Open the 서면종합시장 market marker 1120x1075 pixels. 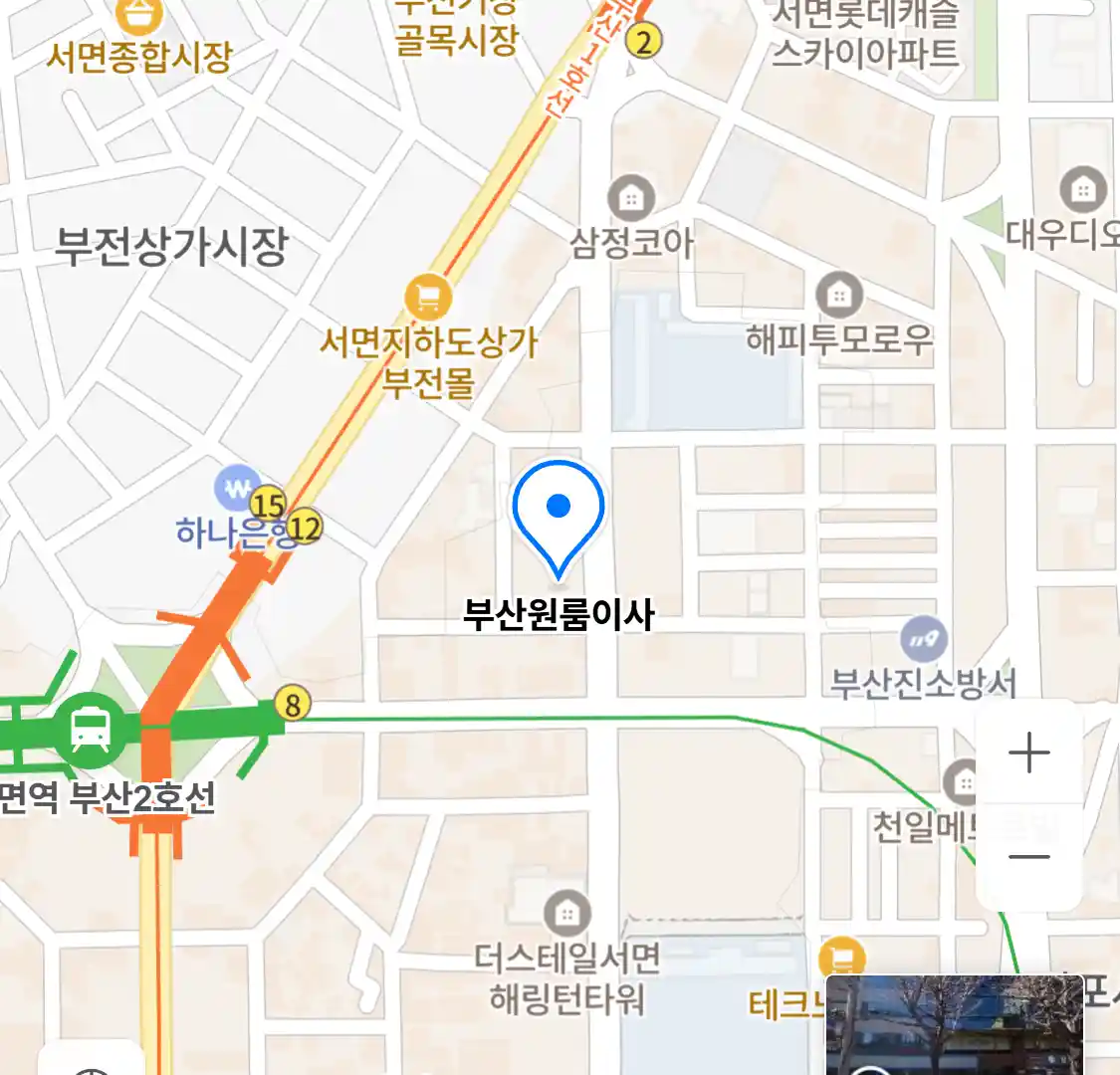click(139, 16)
